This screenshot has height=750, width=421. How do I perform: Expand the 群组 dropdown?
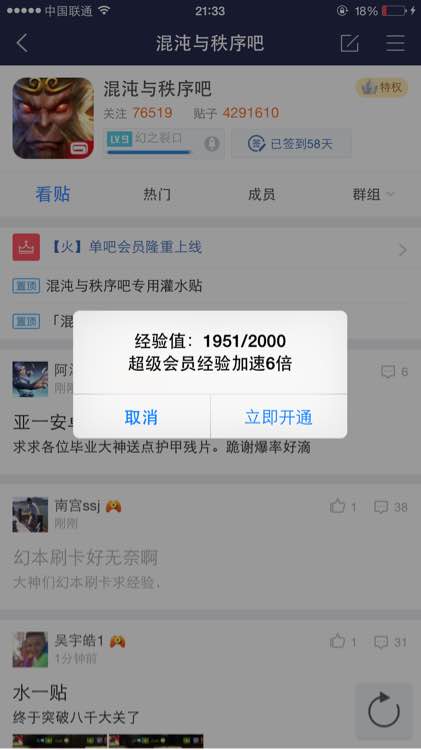373,194
